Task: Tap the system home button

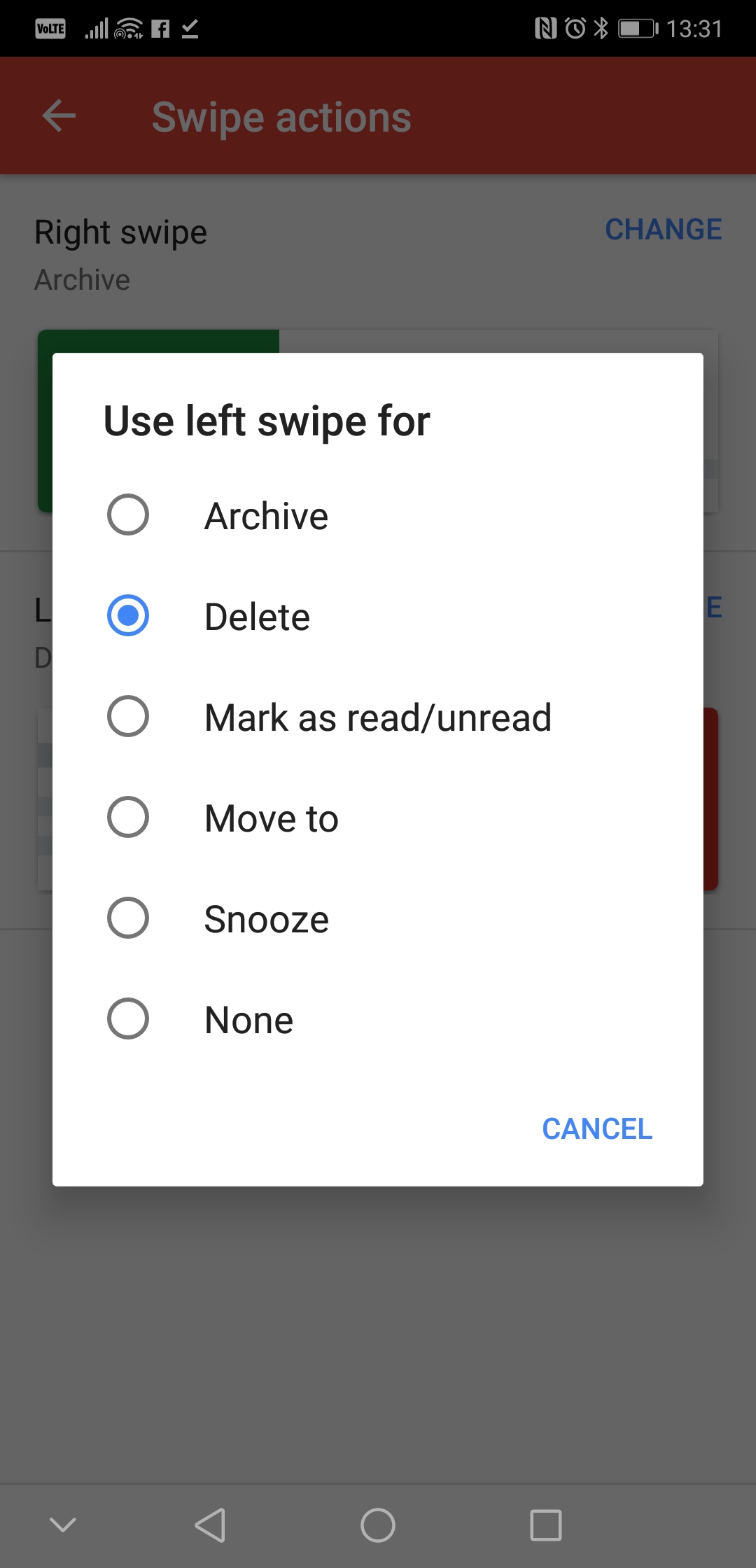Action: [x=378, y=1525]
